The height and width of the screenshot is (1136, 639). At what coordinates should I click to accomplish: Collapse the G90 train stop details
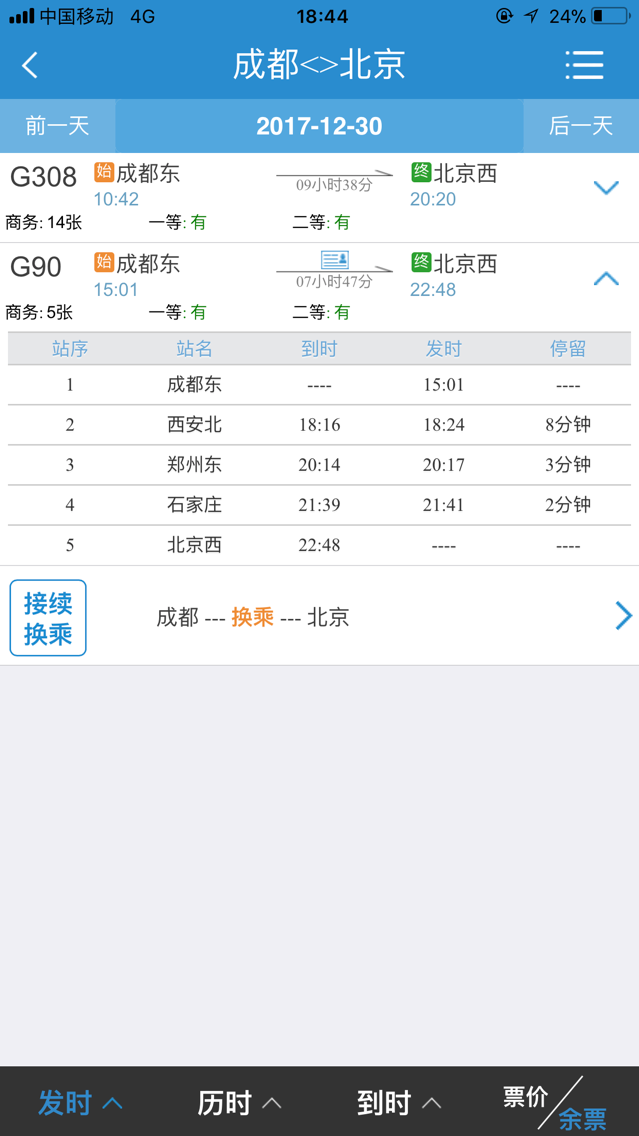[606, 278]
